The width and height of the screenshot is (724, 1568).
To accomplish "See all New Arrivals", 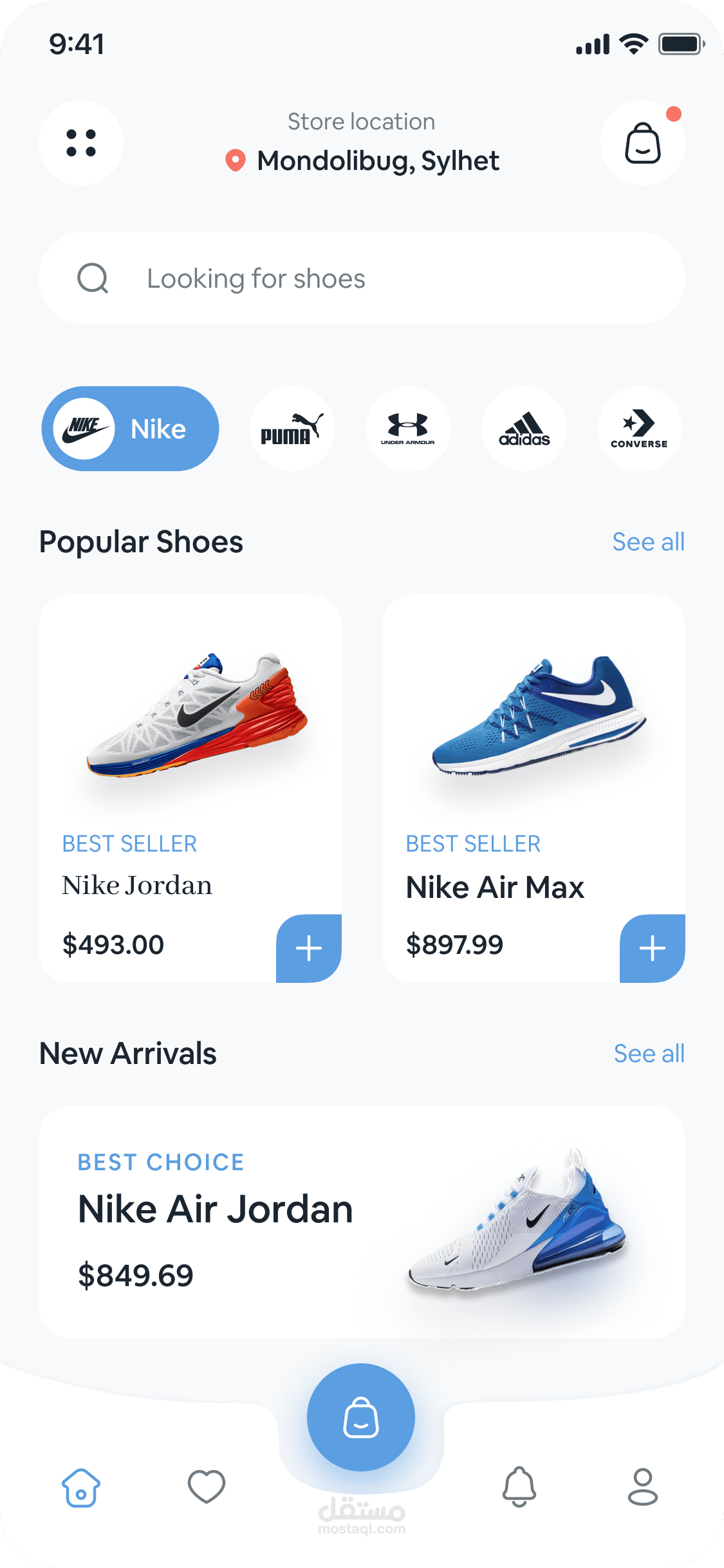I will point(649,1054).
